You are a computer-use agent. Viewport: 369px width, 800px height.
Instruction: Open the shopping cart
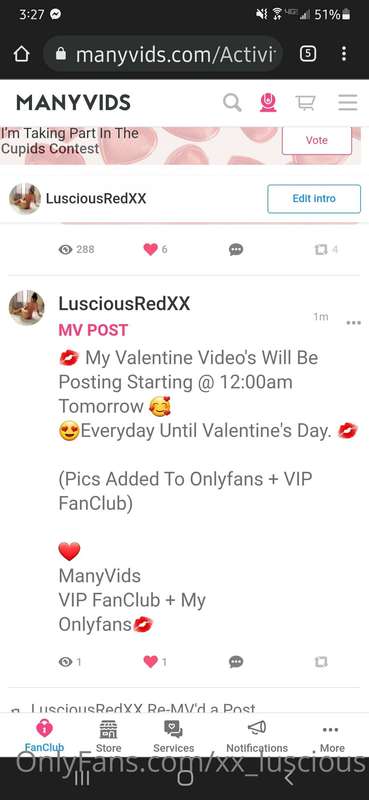click(305, 103)
